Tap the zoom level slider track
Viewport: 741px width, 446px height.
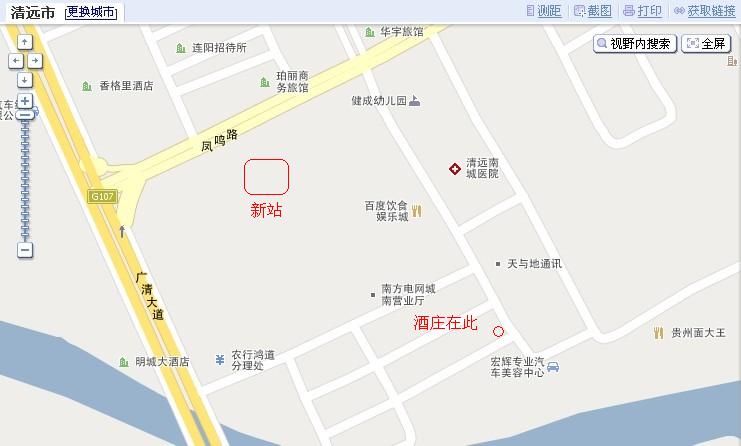pyautogui.click(x=25, y=180)
